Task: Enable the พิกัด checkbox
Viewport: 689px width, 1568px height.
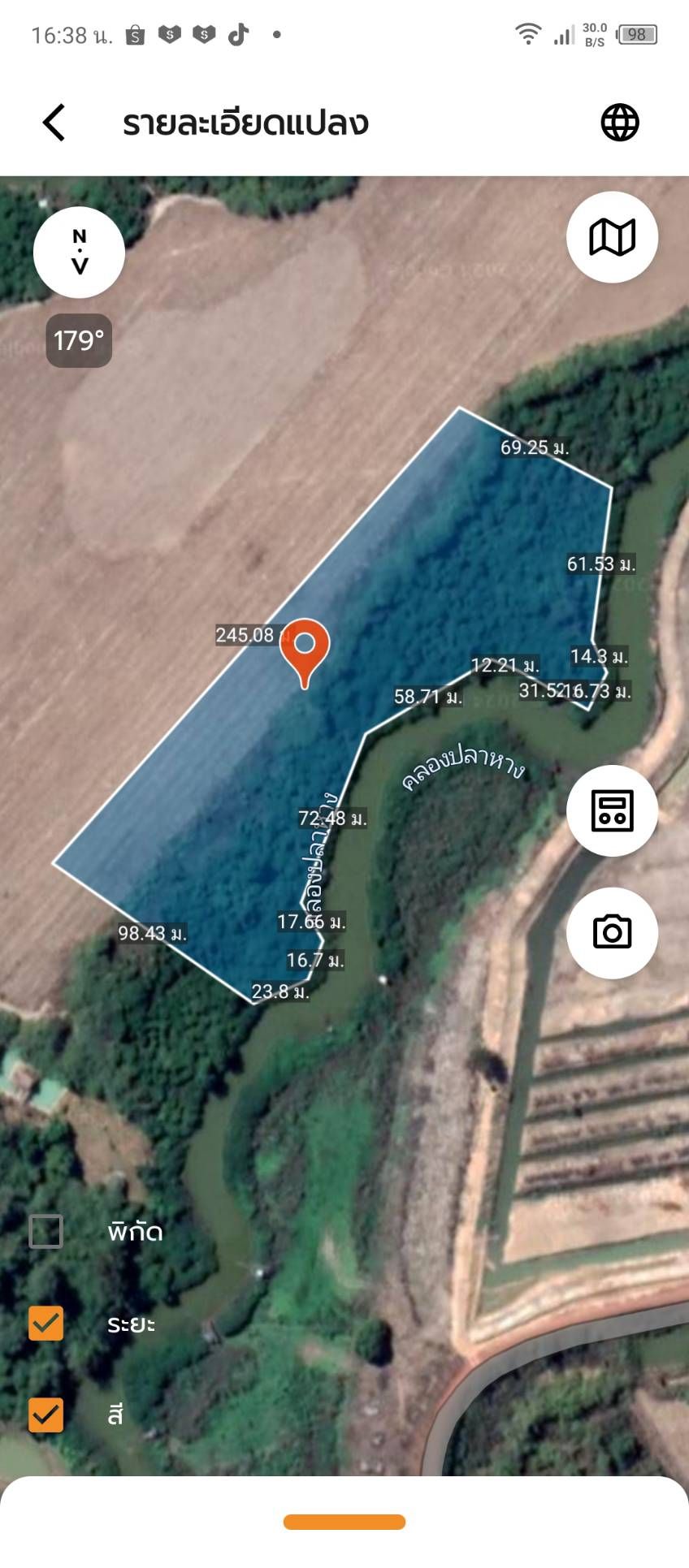Action: click(x=46, y=1231)
